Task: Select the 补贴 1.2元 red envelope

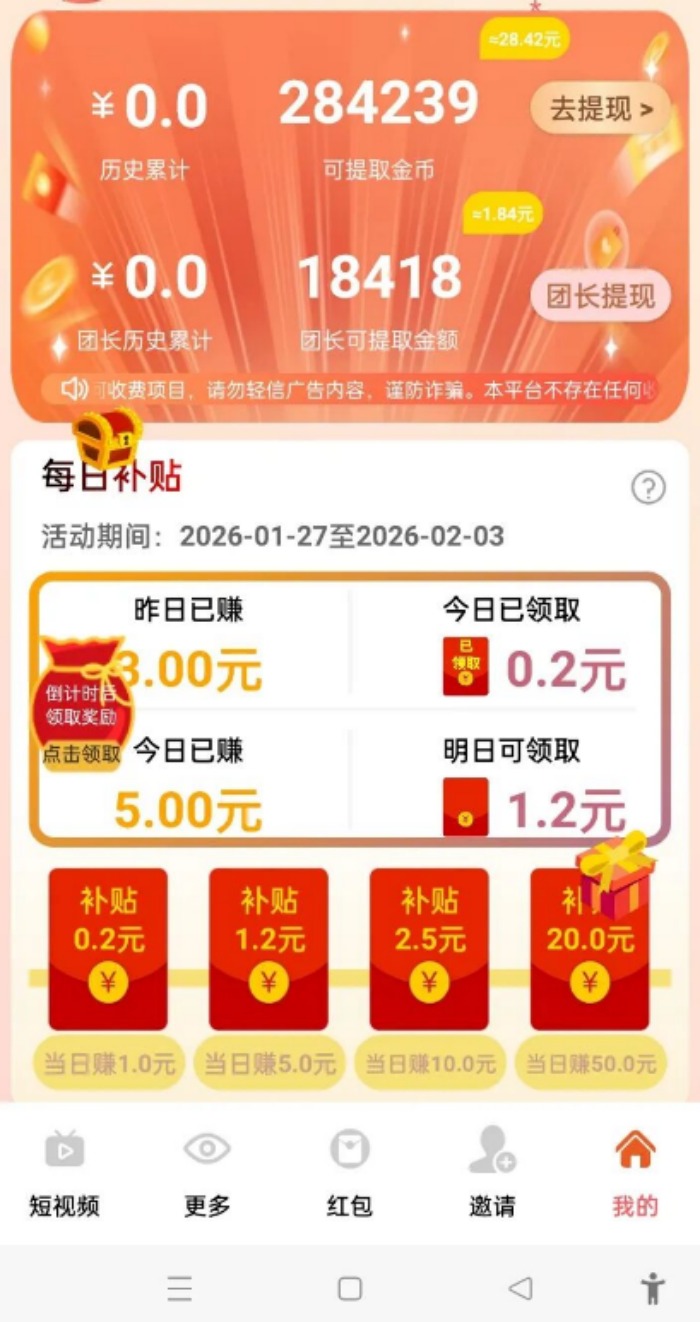Action: (268, 948)
